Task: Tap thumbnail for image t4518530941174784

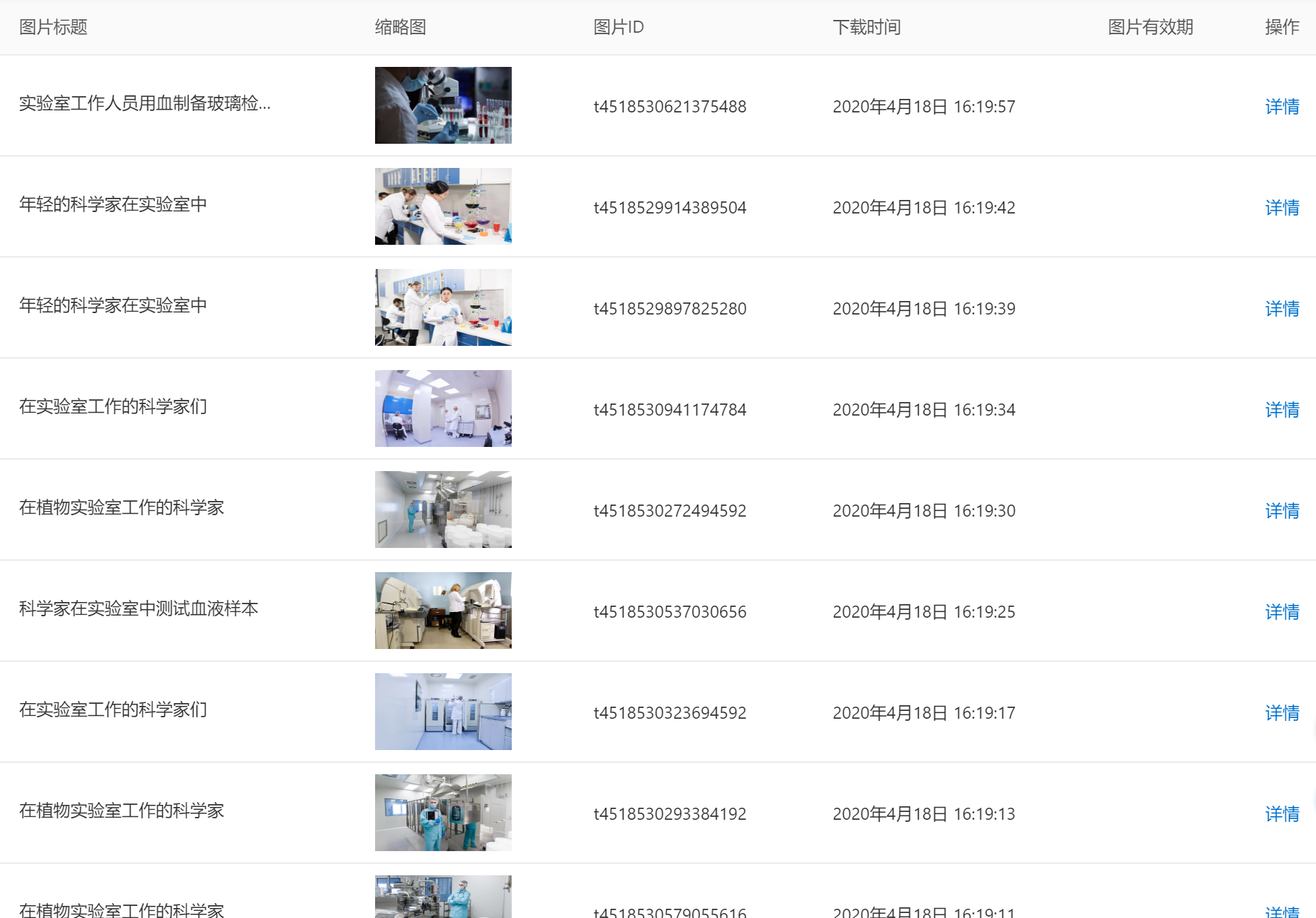Action: pos(443,408)
